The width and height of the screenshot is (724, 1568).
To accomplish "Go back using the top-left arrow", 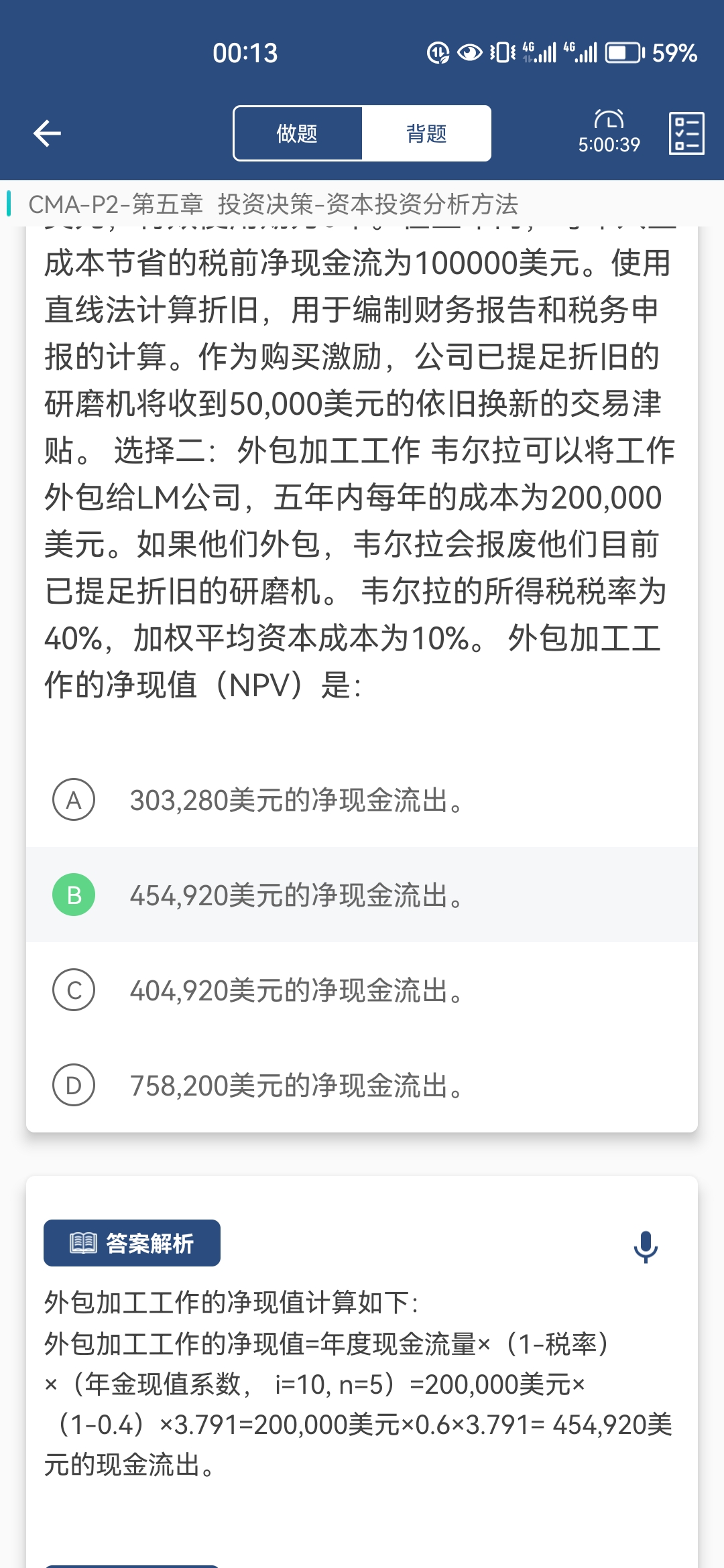I will [x=47, y=133].
